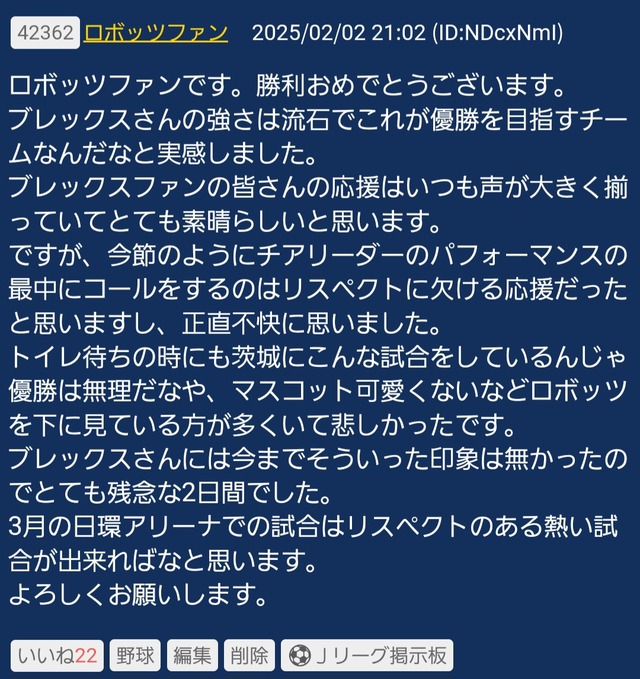Like the post via いいね button
640x679 pixels.
click(56, 656)
